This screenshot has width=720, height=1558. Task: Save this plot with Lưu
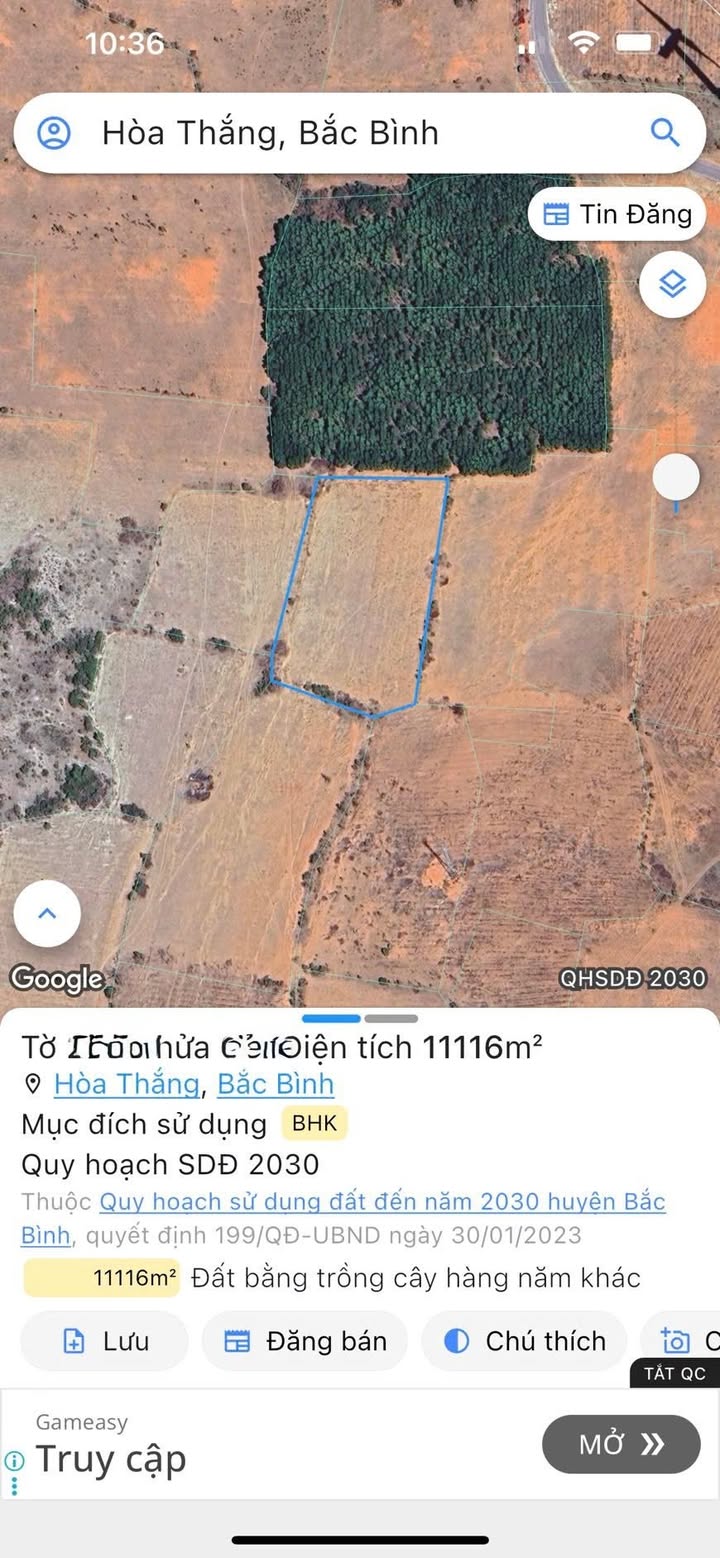pyautogui.click(x=104, y=1341)
